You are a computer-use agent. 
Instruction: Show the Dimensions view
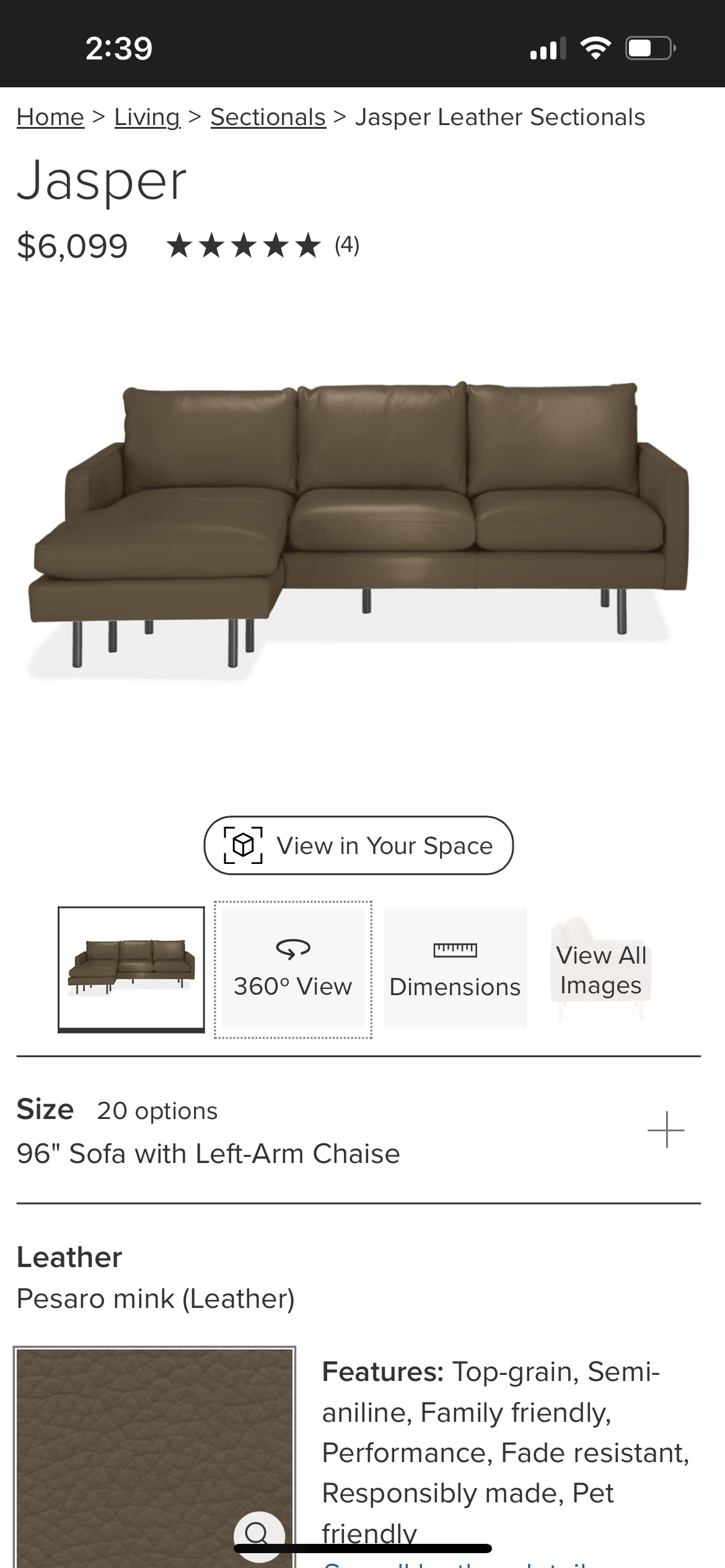(455, 969)
